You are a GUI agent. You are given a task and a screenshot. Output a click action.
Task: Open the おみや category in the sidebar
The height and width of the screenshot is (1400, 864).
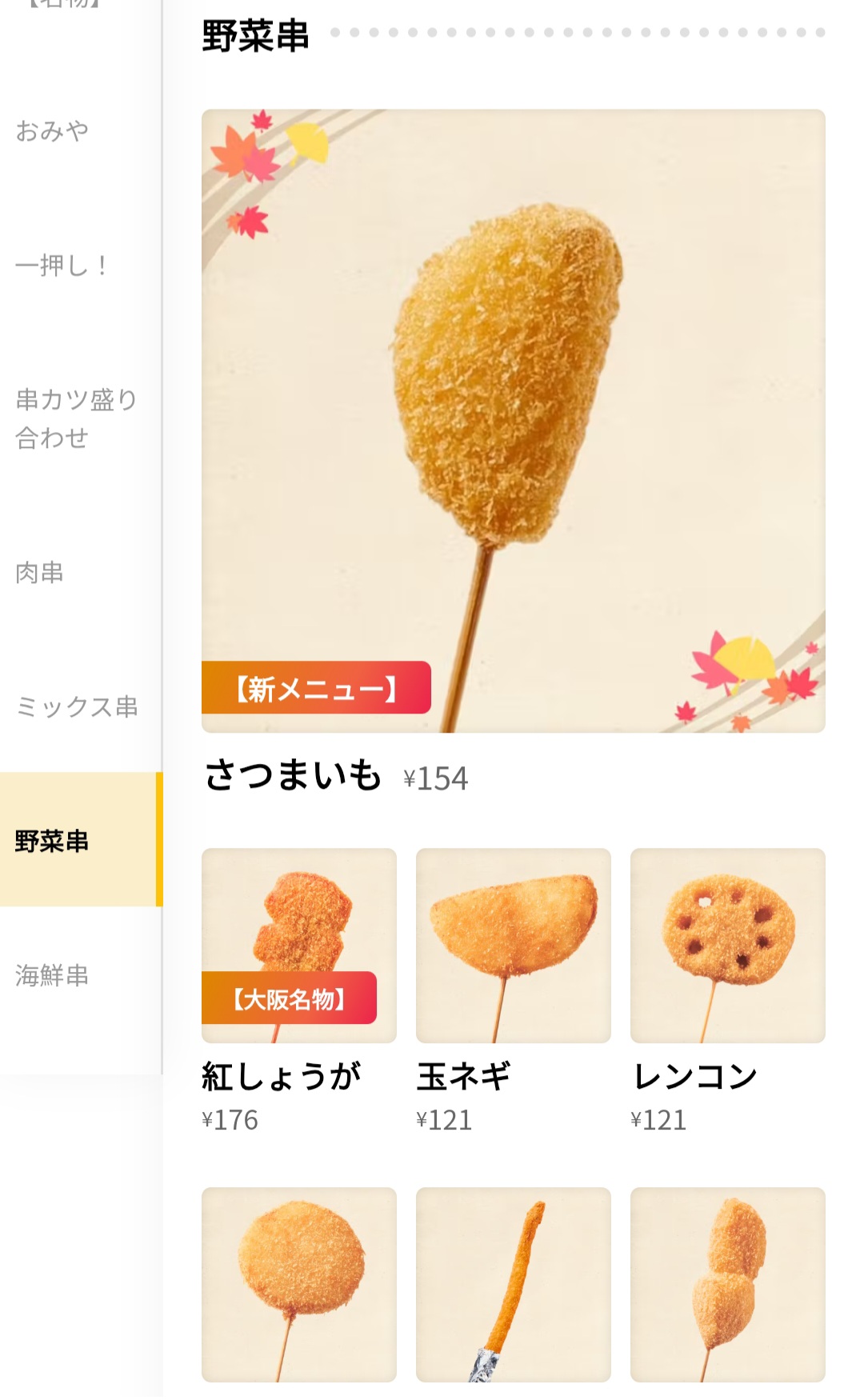click(52, 126)
